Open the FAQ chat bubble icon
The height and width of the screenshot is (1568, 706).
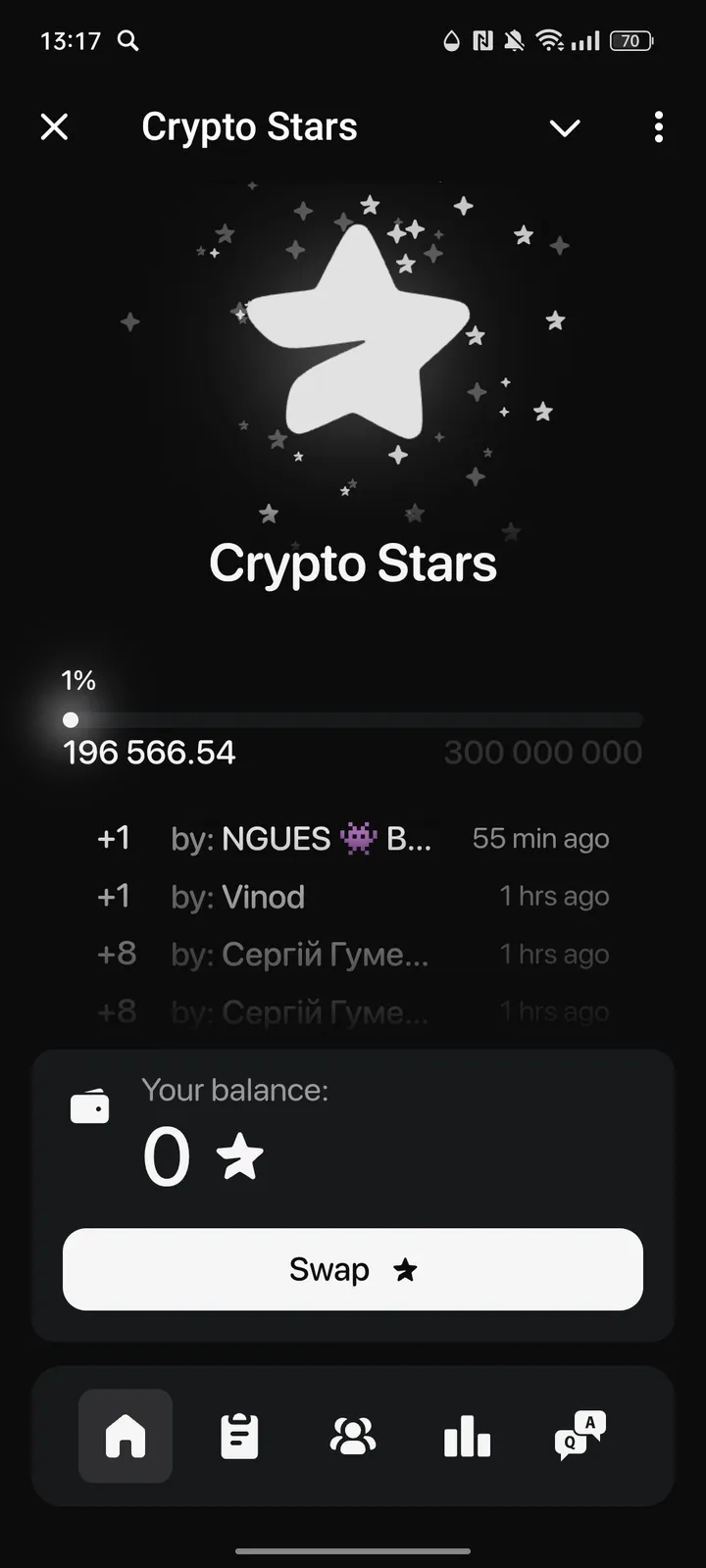click(580, 1436)
